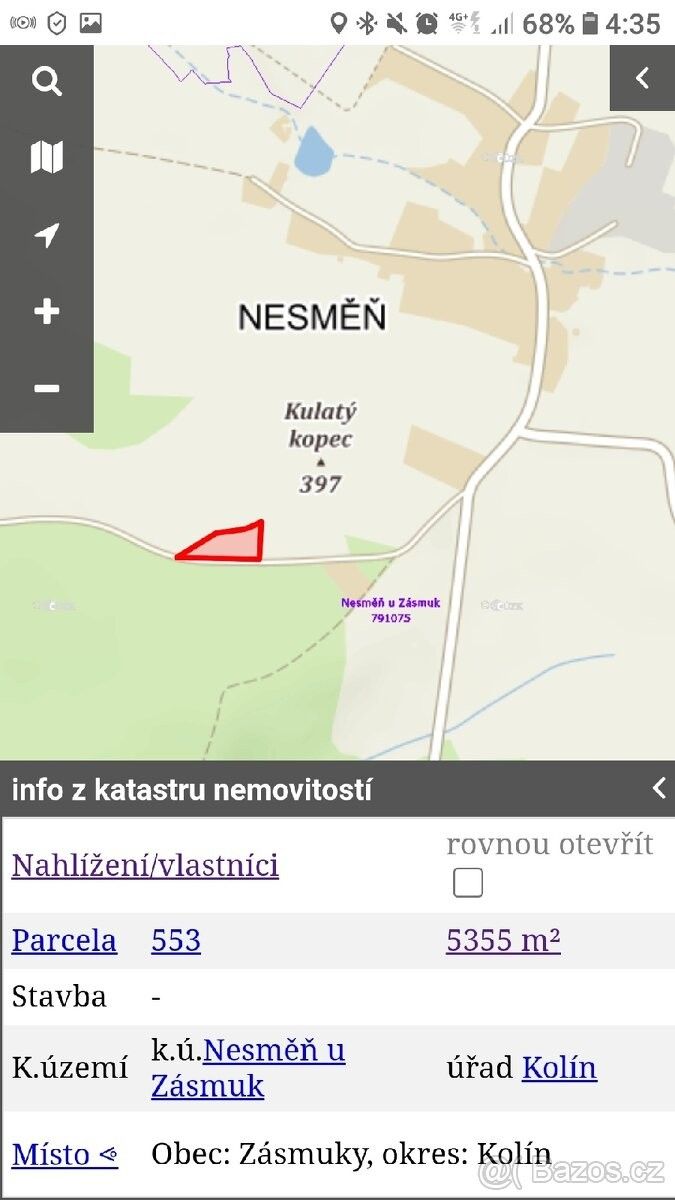The height and width of the screenshot is (1200, 675).
Task: Open the Nesměň u Zásmuk cadastral area
Action: [x=250, y=1068]
